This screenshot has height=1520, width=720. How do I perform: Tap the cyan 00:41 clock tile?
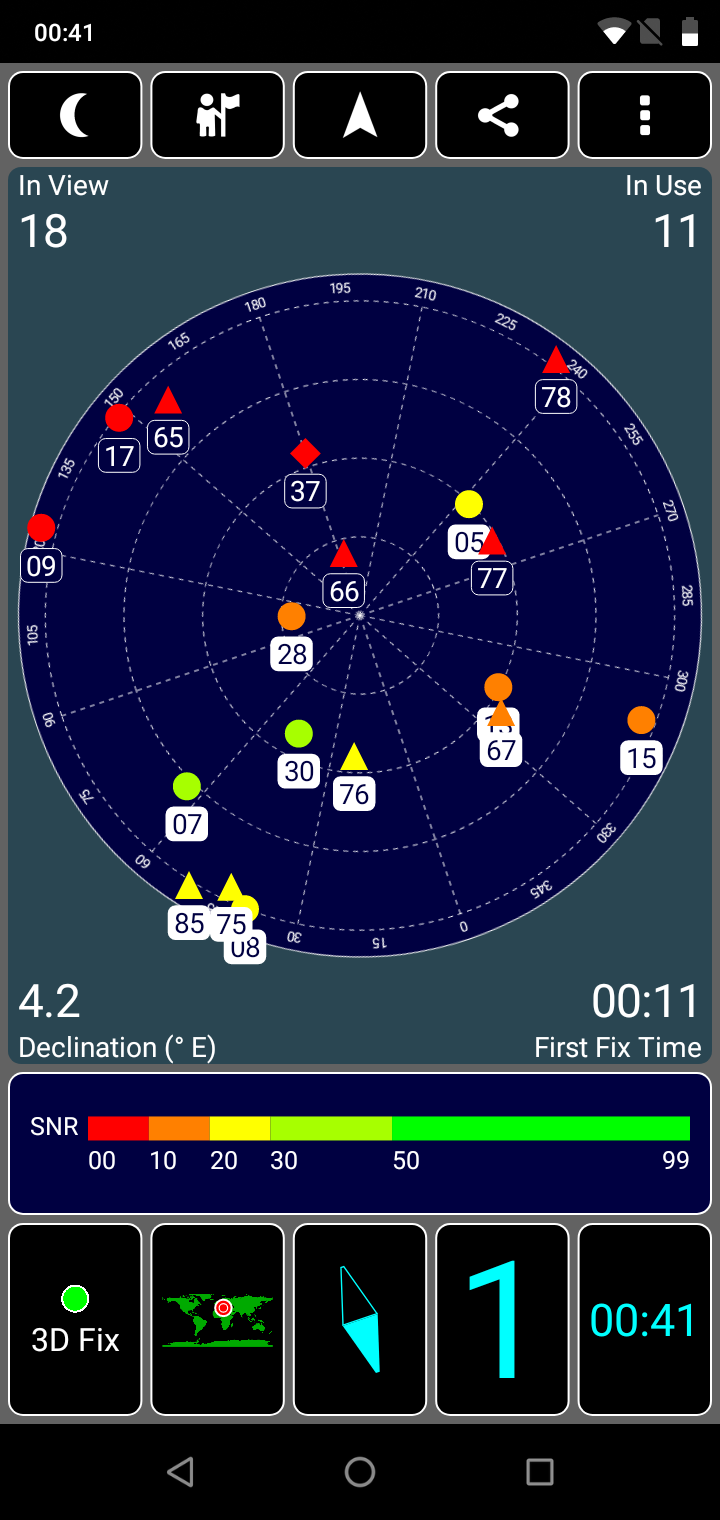645,1319
